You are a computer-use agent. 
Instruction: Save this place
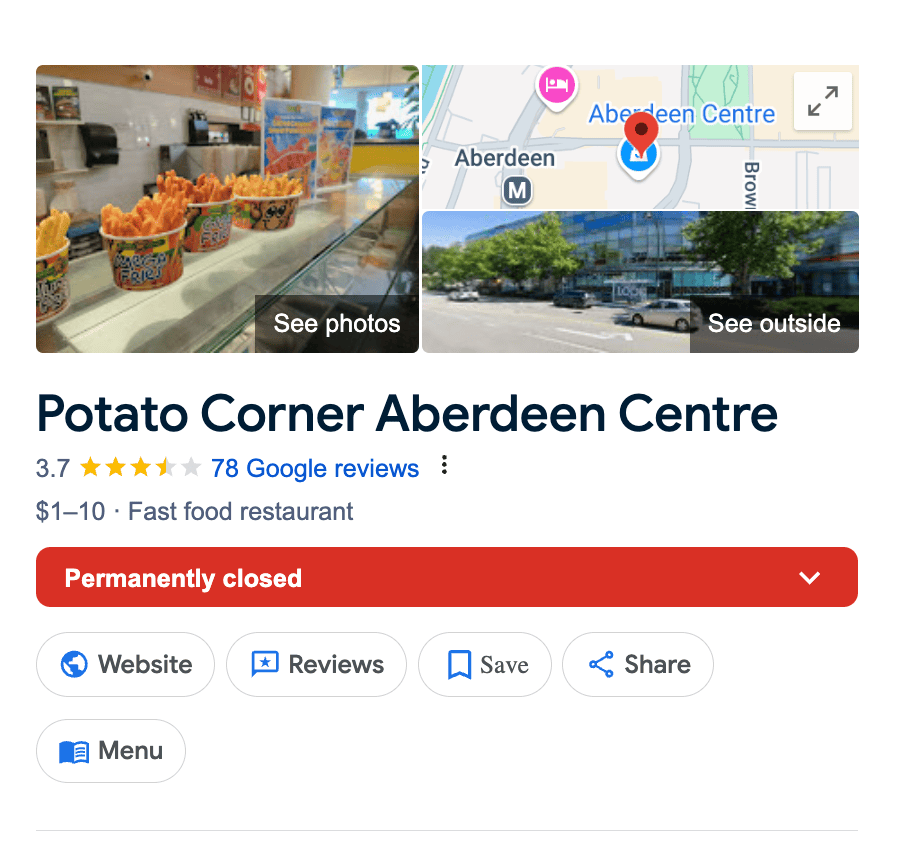click(x=485, y=665)
